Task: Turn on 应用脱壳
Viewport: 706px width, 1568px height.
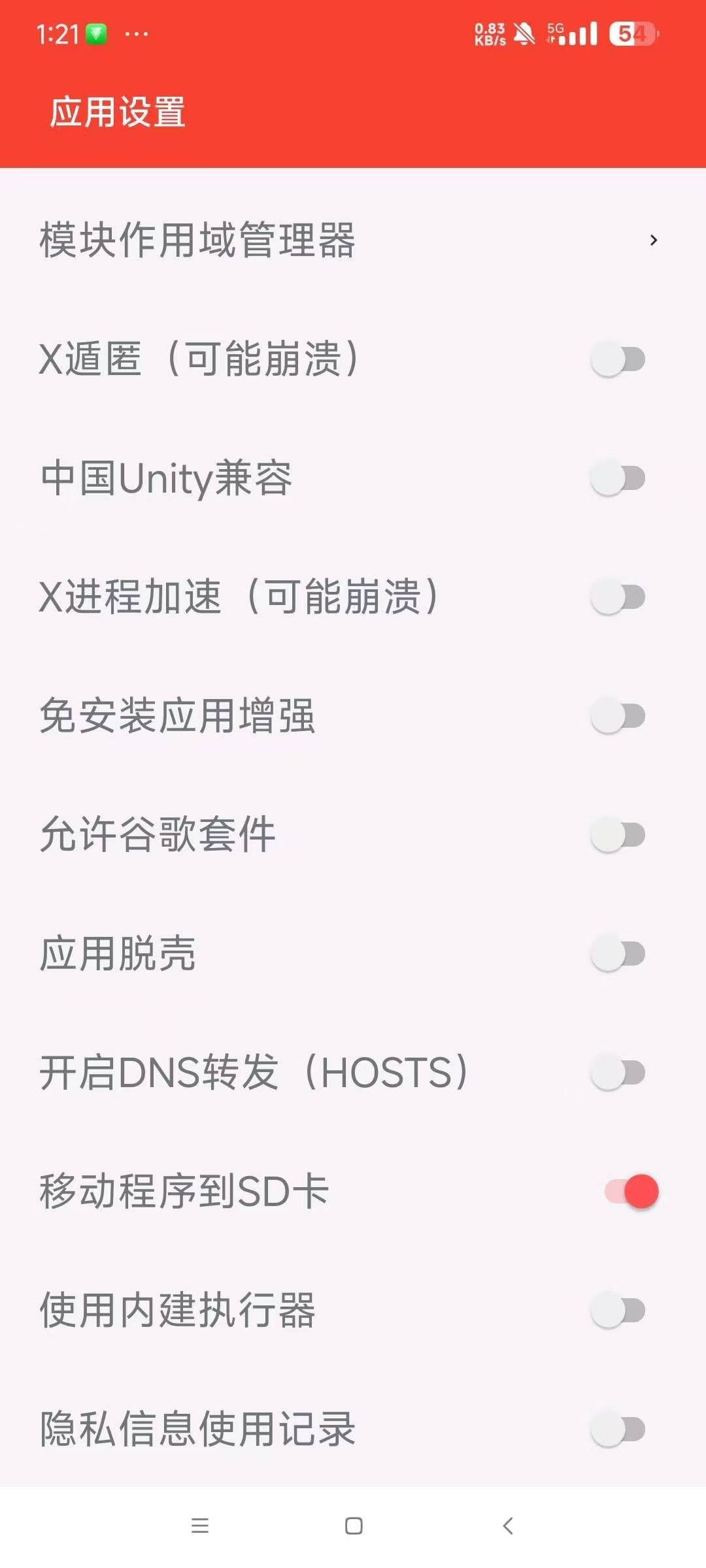Action: point(618,953)
